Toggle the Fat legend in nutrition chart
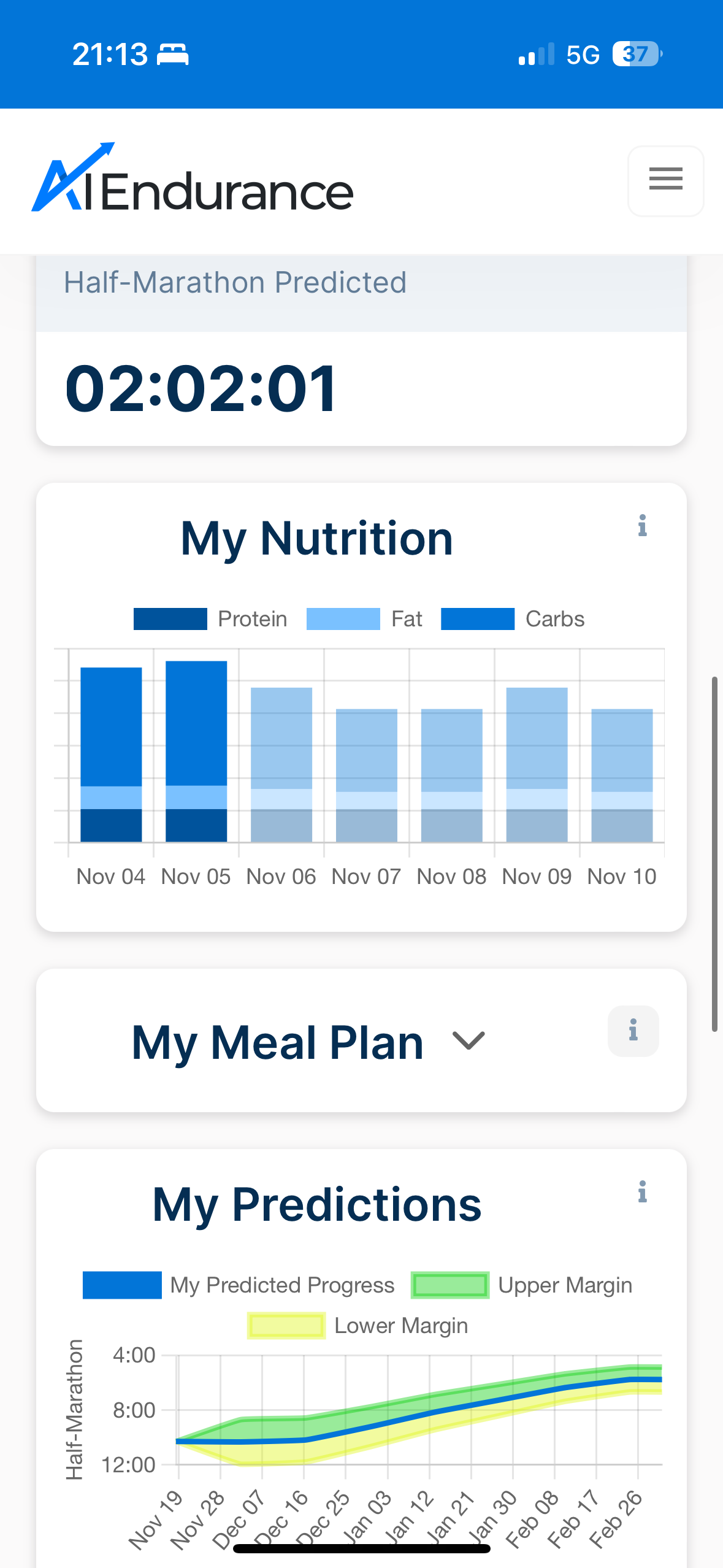Screen dimensions: 723x1568 pyautogui.click(x=364, y=618)
